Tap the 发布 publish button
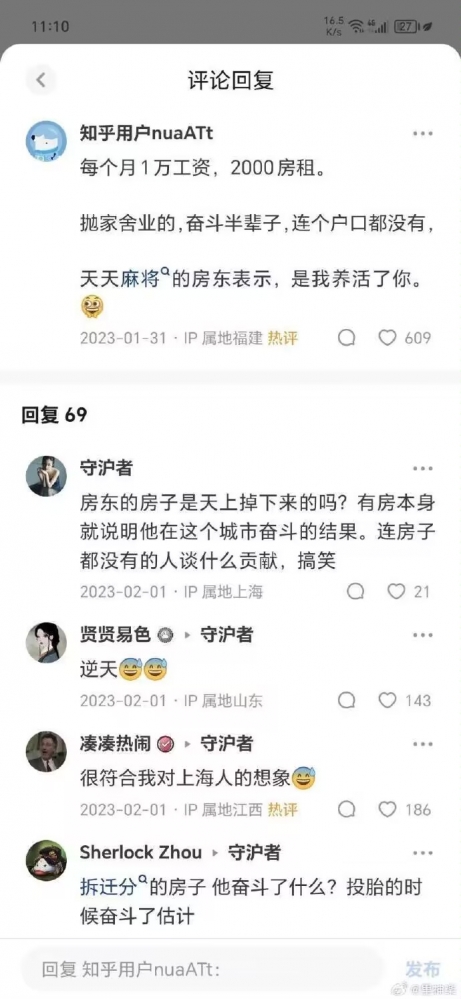Screen dimensions: 461x999 tap(423, 970)
